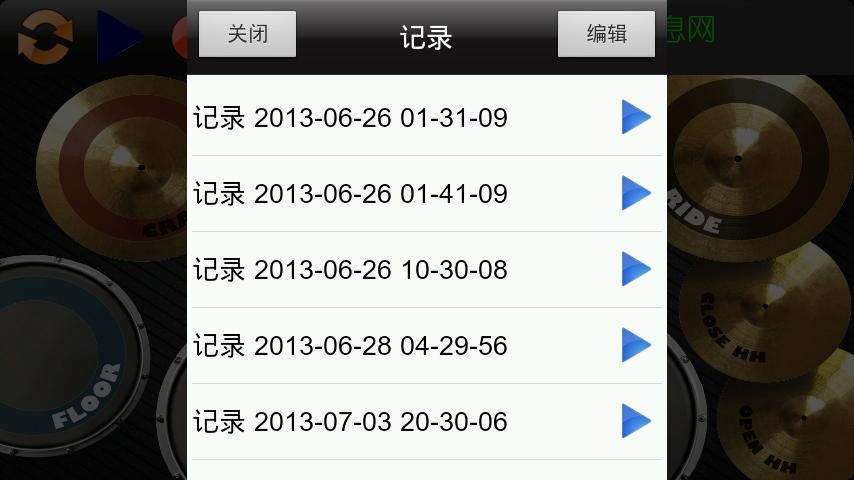
Task: Tap the 编辑 edit button
Action: click(606, 34)
